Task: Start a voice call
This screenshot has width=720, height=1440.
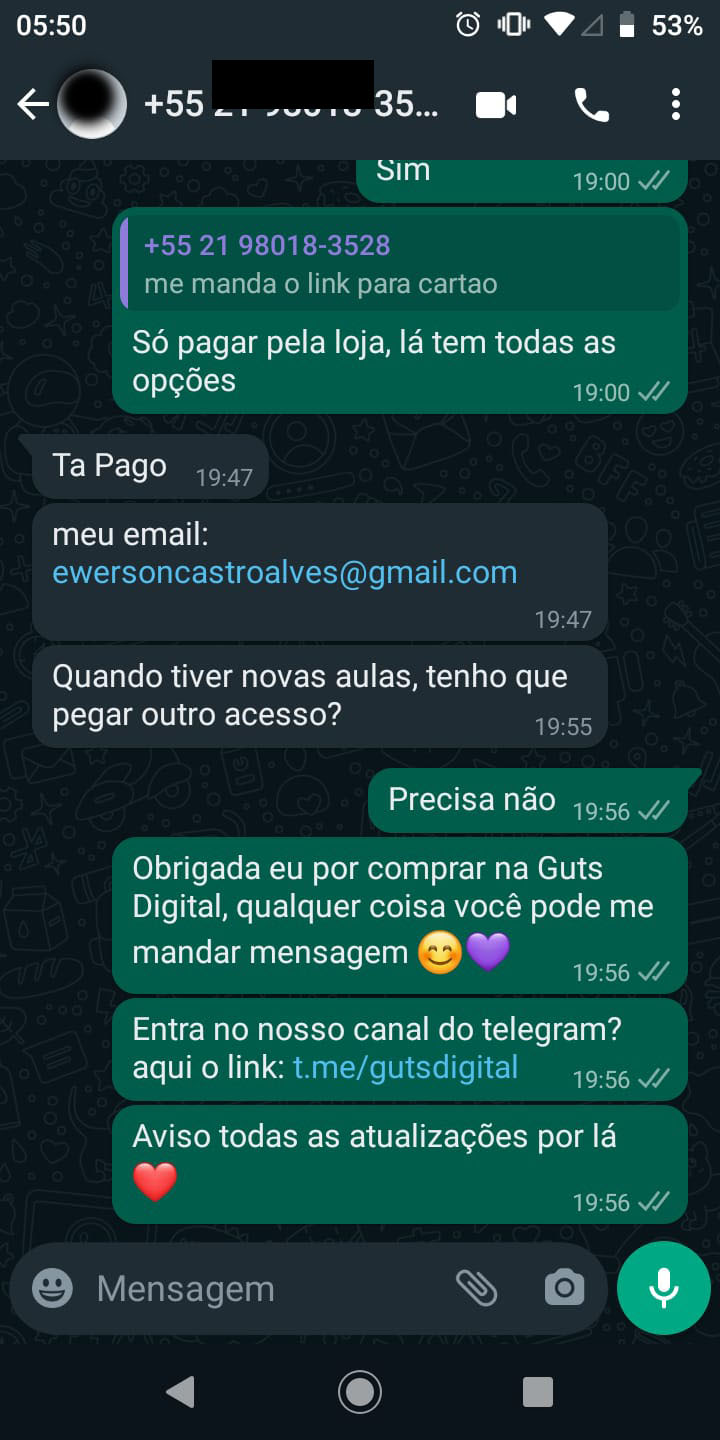Action: coord(591,104)
